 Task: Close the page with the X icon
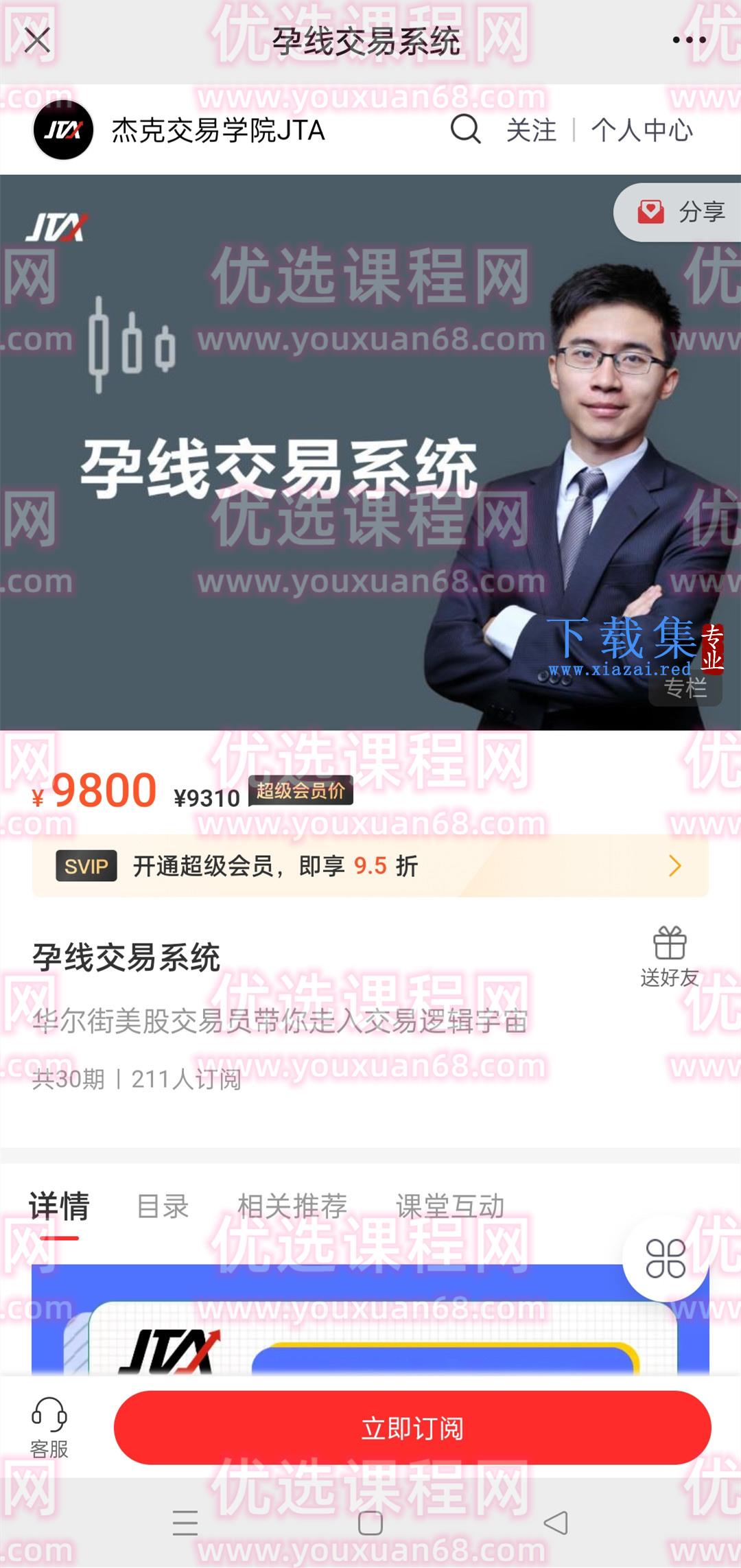point(37,40)
